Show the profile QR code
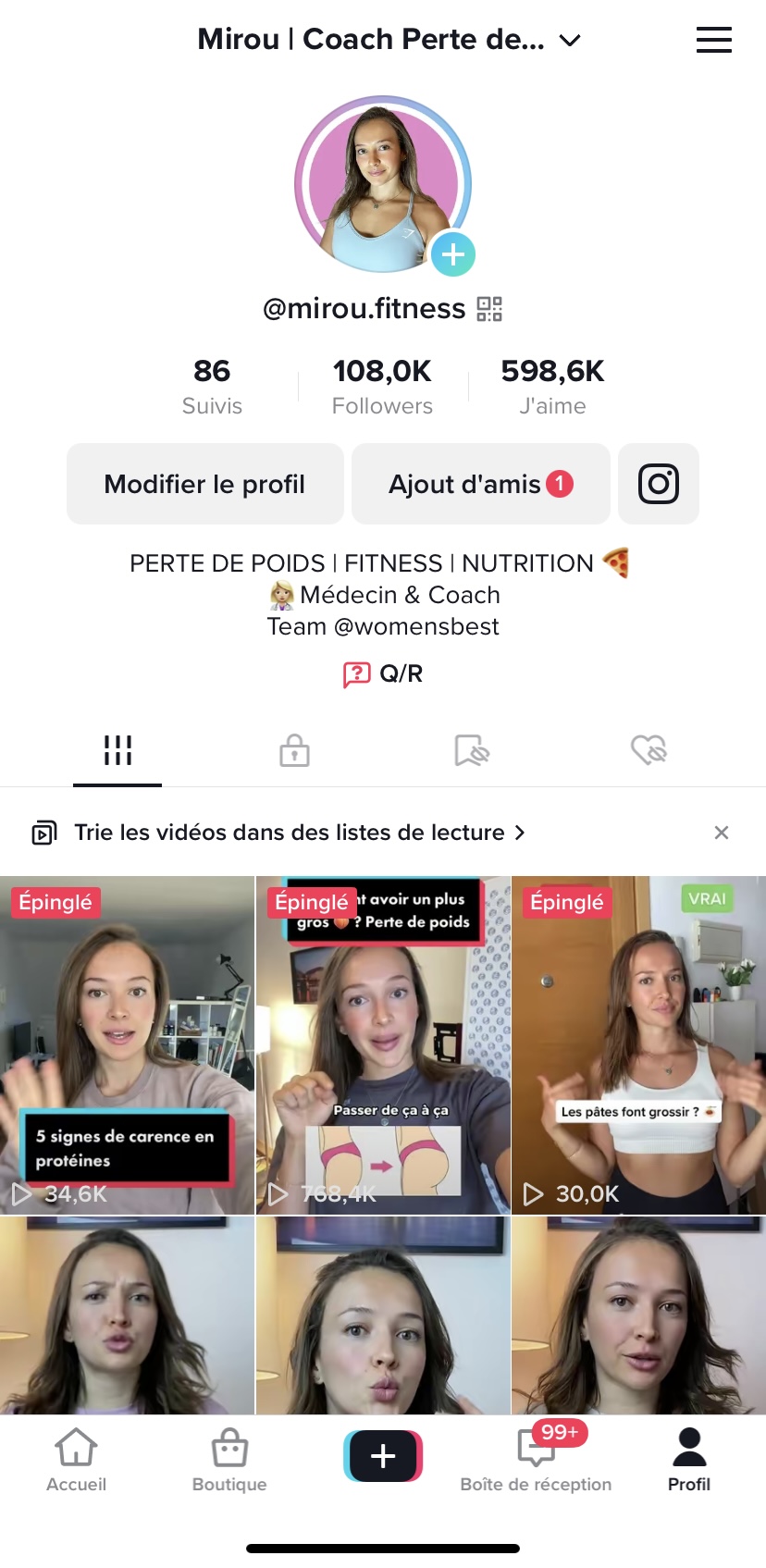The width and height of the screenshot is (766, 1568). [x=489, y=309]
